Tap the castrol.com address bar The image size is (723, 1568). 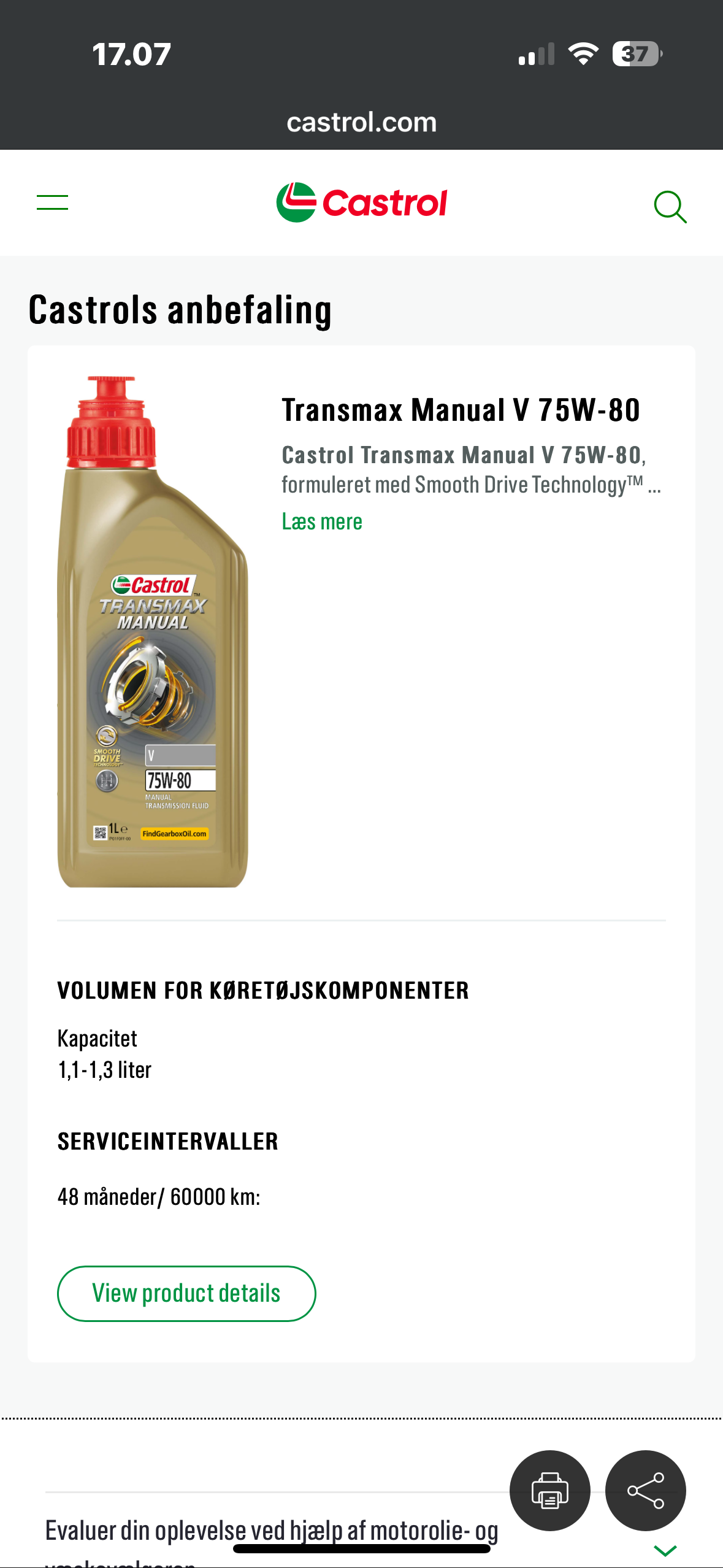click(361, 122)
